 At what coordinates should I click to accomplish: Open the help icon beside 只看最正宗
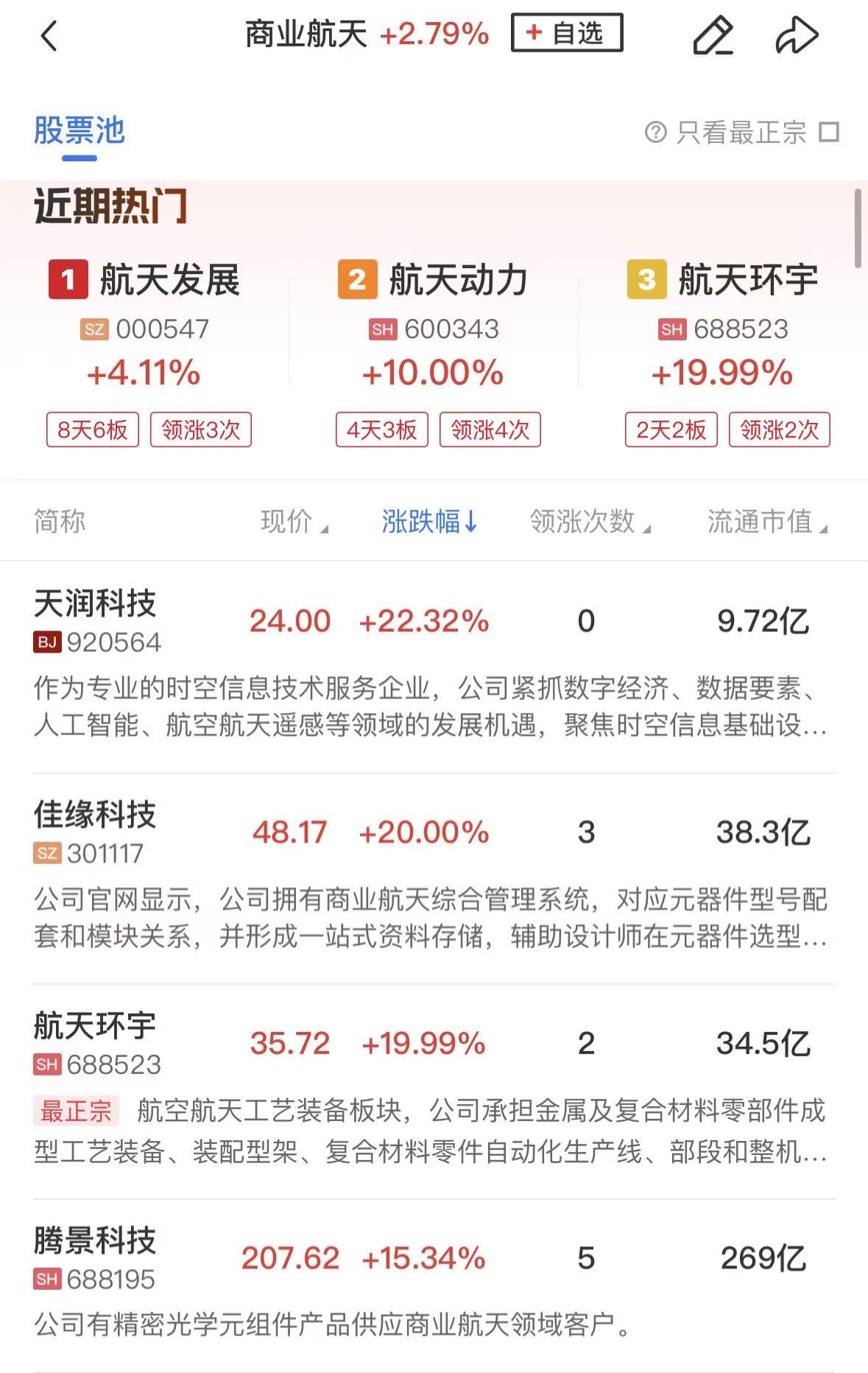click(x=655, y=133)
